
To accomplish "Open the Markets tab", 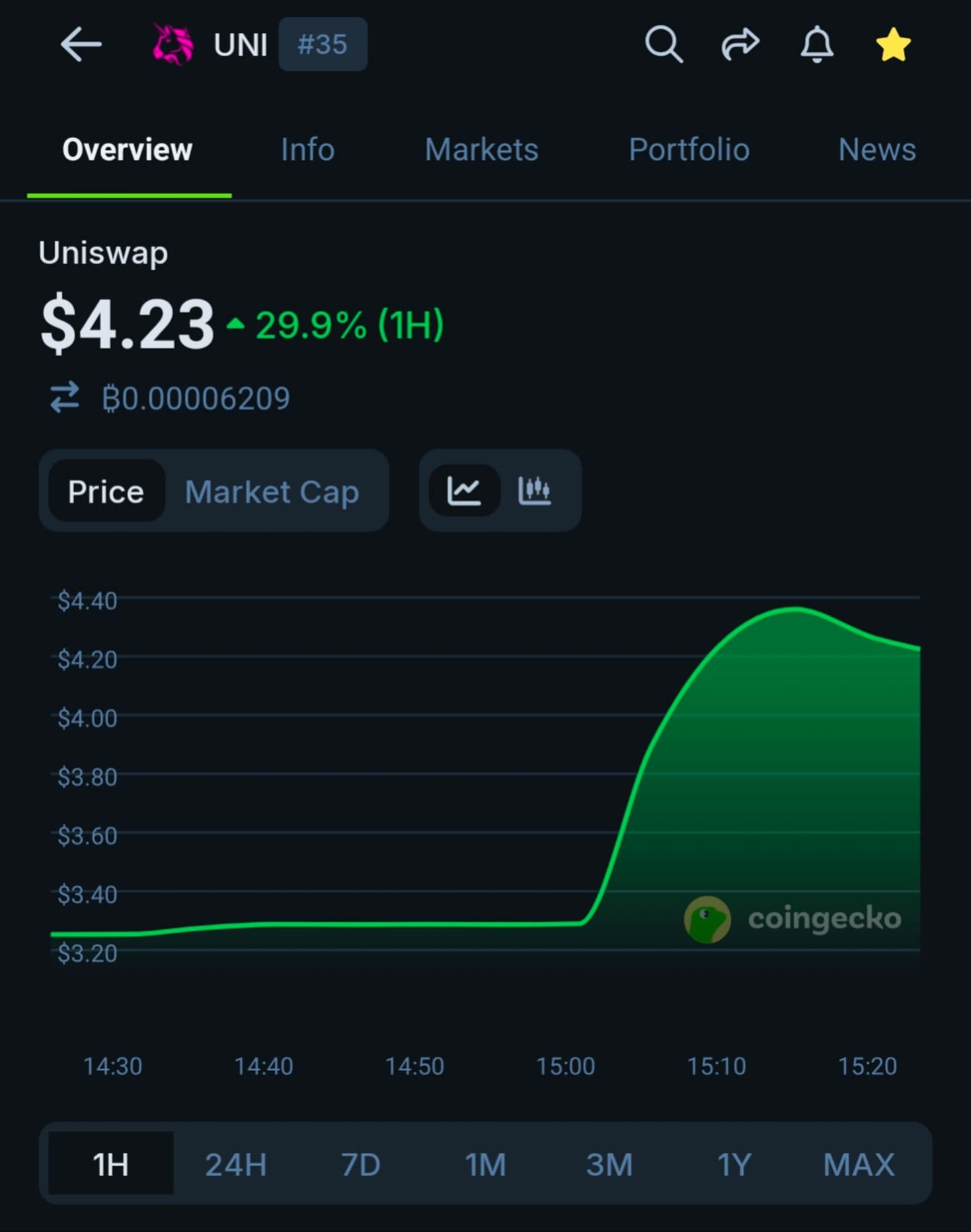I will [481, 150].
